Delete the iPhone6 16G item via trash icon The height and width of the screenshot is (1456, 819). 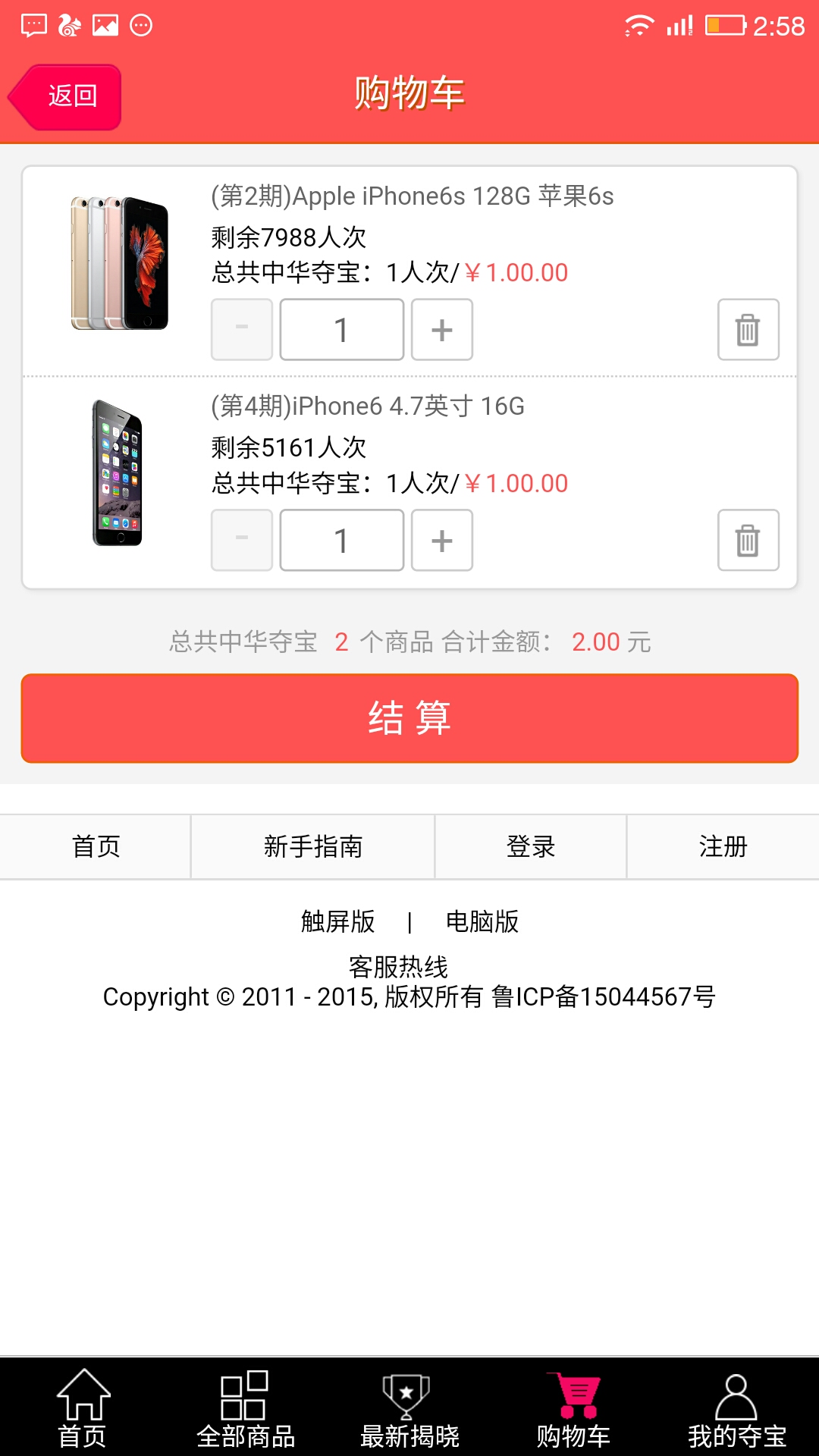coord(747,540)
